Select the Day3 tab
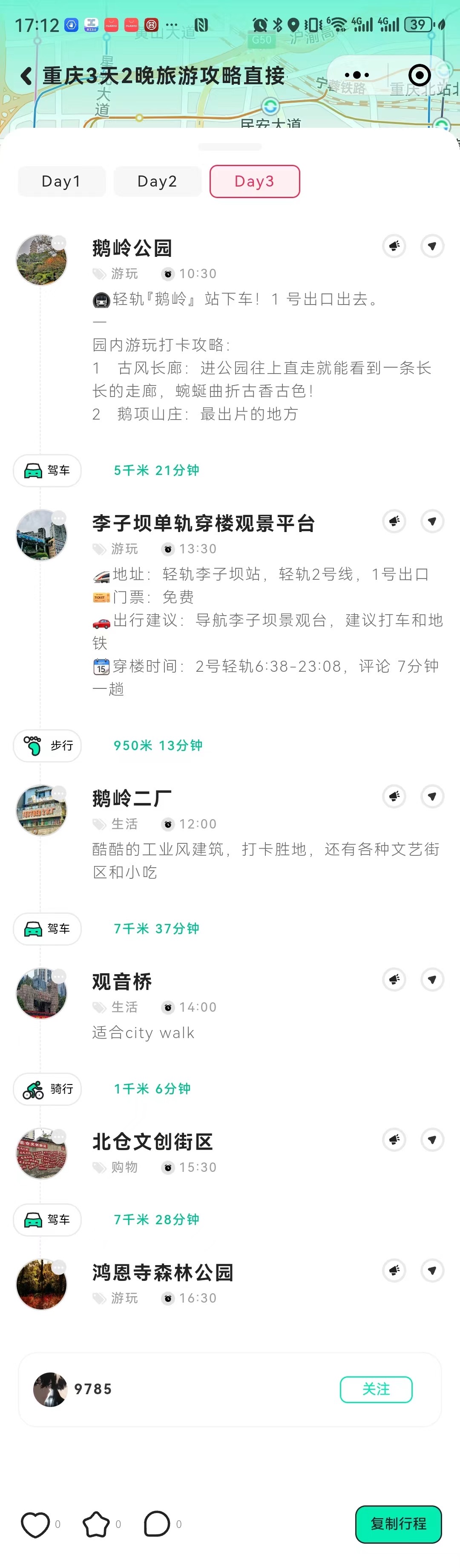460x1568 pixels. tap(254, 181)
